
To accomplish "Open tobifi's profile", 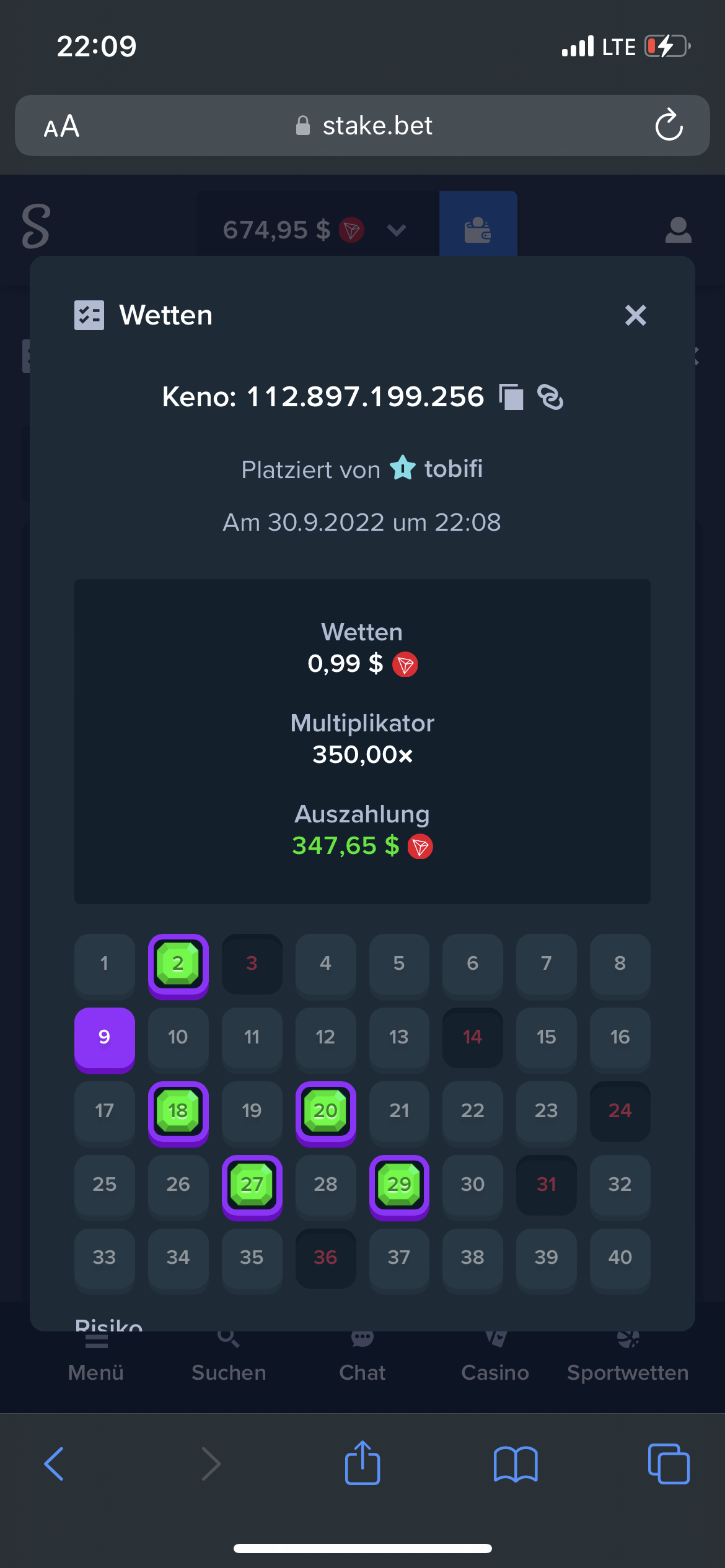I will 453,469.
